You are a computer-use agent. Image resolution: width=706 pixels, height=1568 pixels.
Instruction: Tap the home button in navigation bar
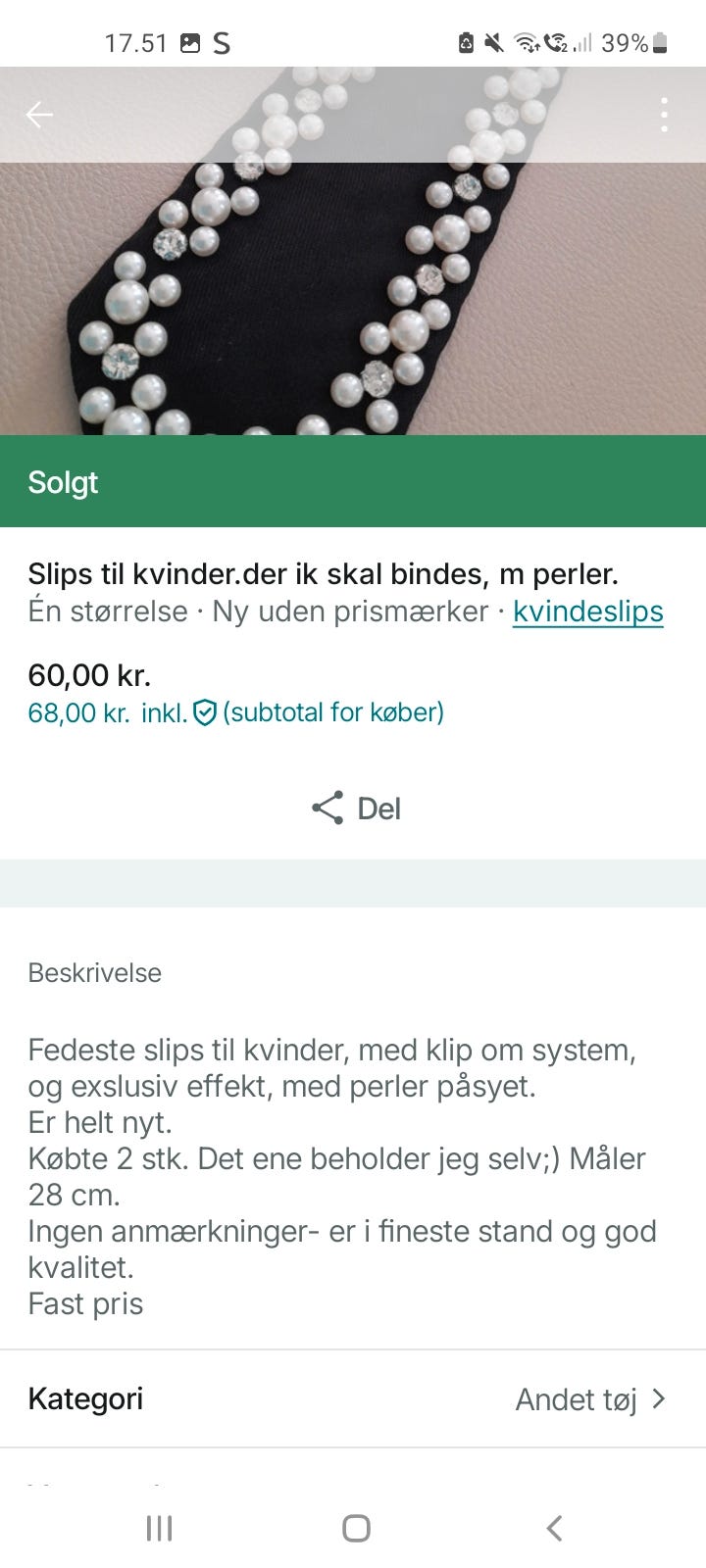click(357, 1527)
